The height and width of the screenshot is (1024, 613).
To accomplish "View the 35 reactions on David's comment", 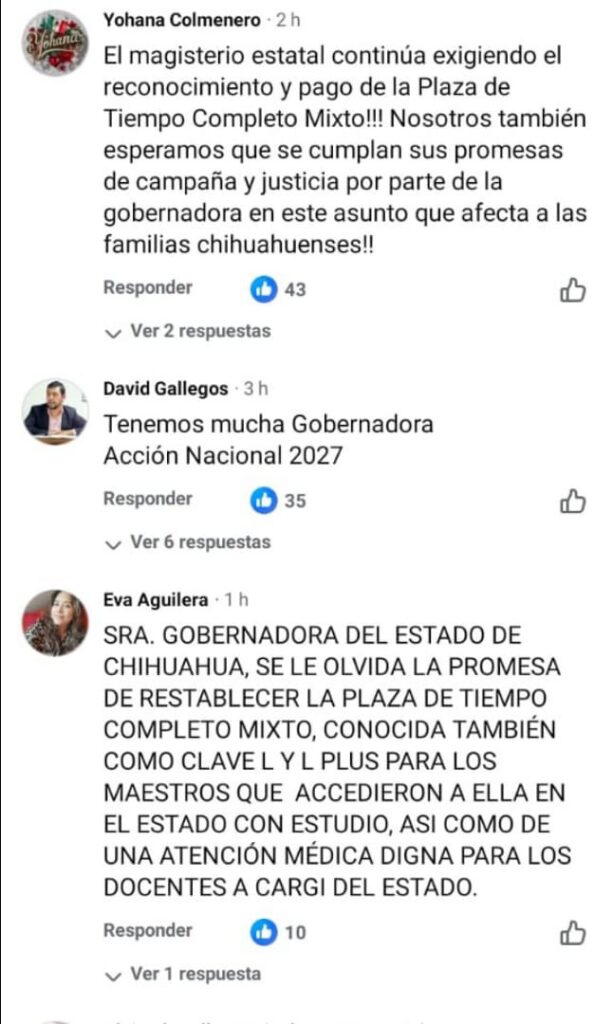I will tap(279, 501).
